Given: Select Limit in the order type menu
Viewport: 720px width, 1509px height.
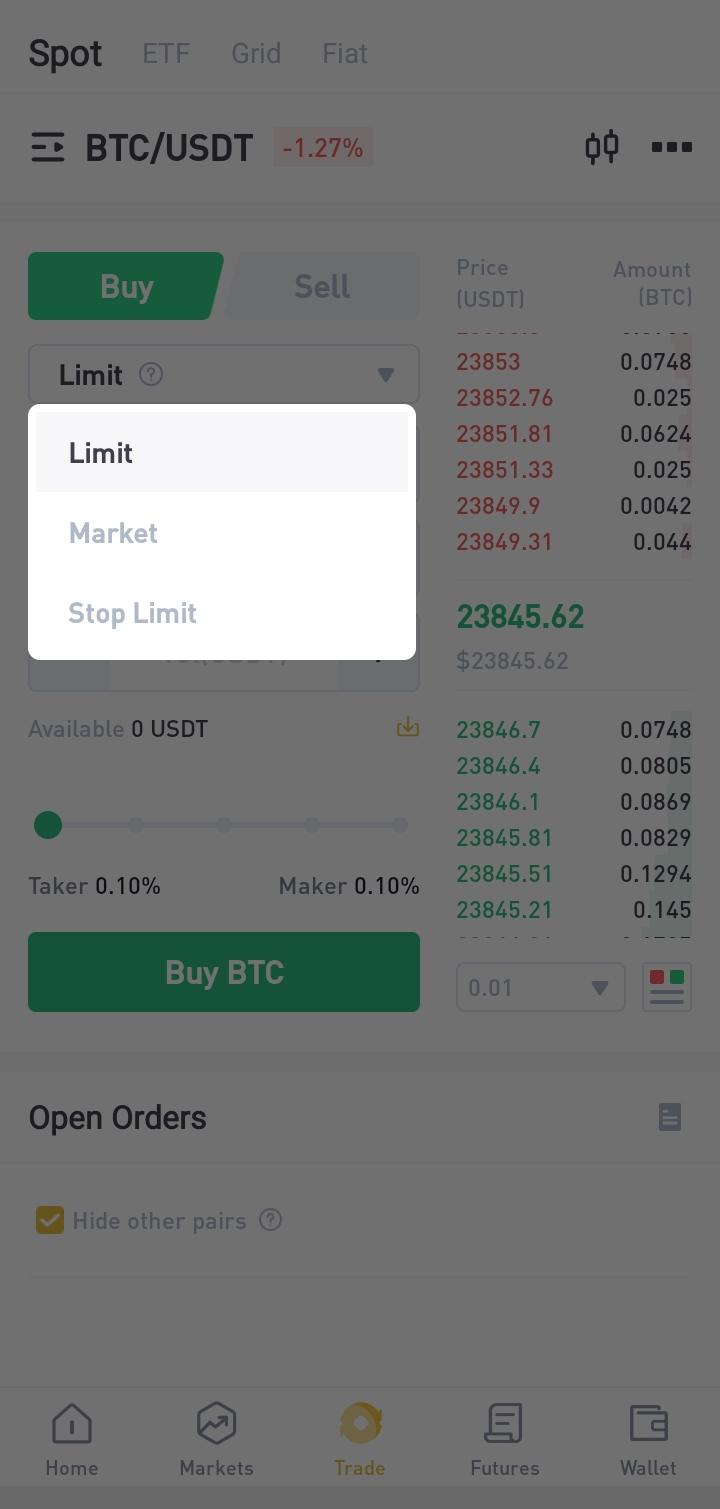Looking at the screenshot, I should click(222, 452).
